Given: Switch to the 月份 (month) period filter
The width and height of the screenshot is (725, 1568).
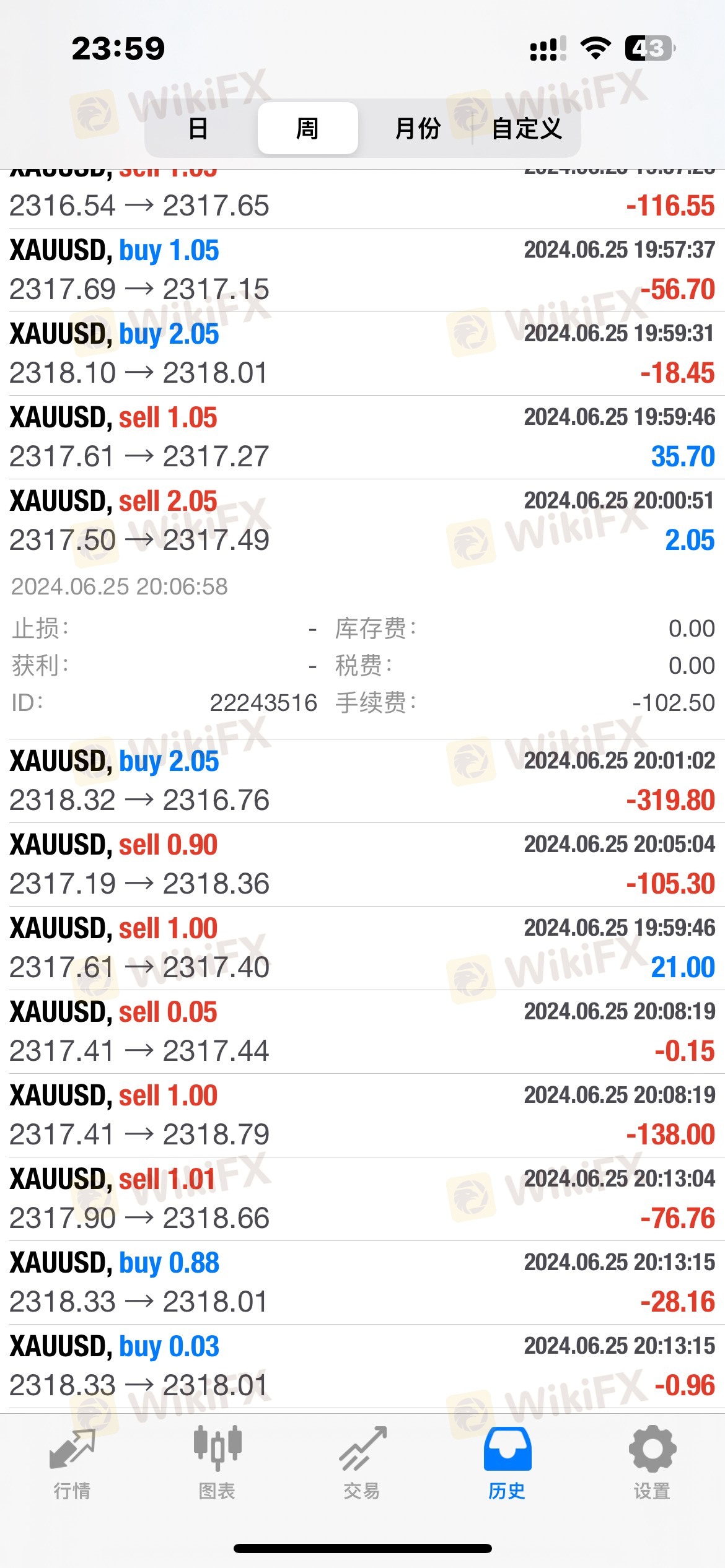Looking at the screenshot, I should [417, 128].
